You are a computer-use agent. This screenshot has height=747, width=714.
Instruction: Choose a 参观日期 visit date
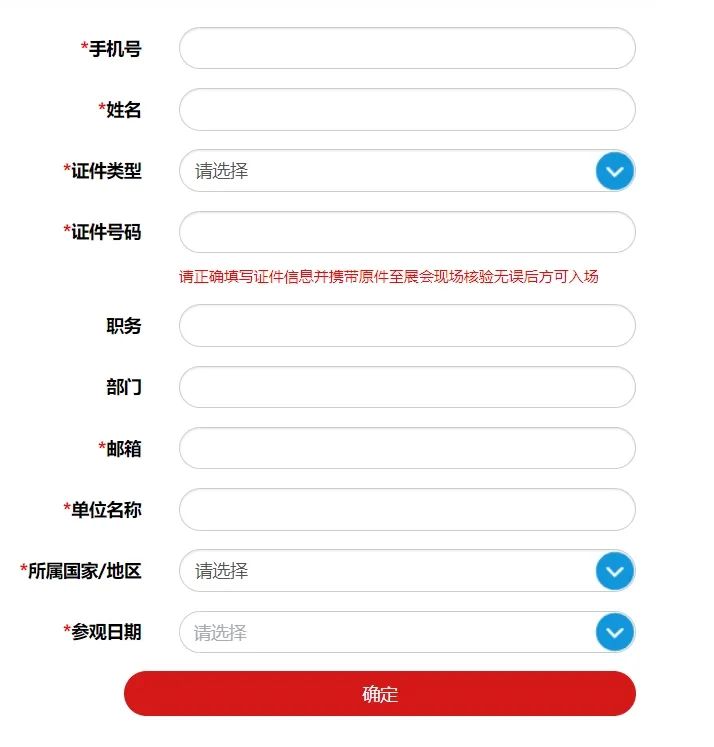407,632
